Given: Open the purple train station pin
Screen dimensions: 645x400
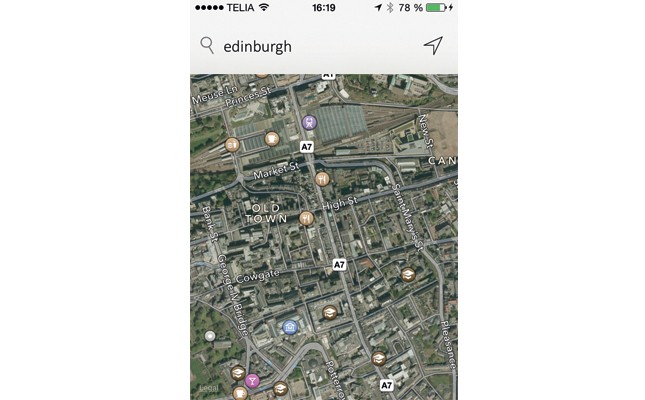Looking at the screenshot, I should pyautogui.click(x=309, y=123).
